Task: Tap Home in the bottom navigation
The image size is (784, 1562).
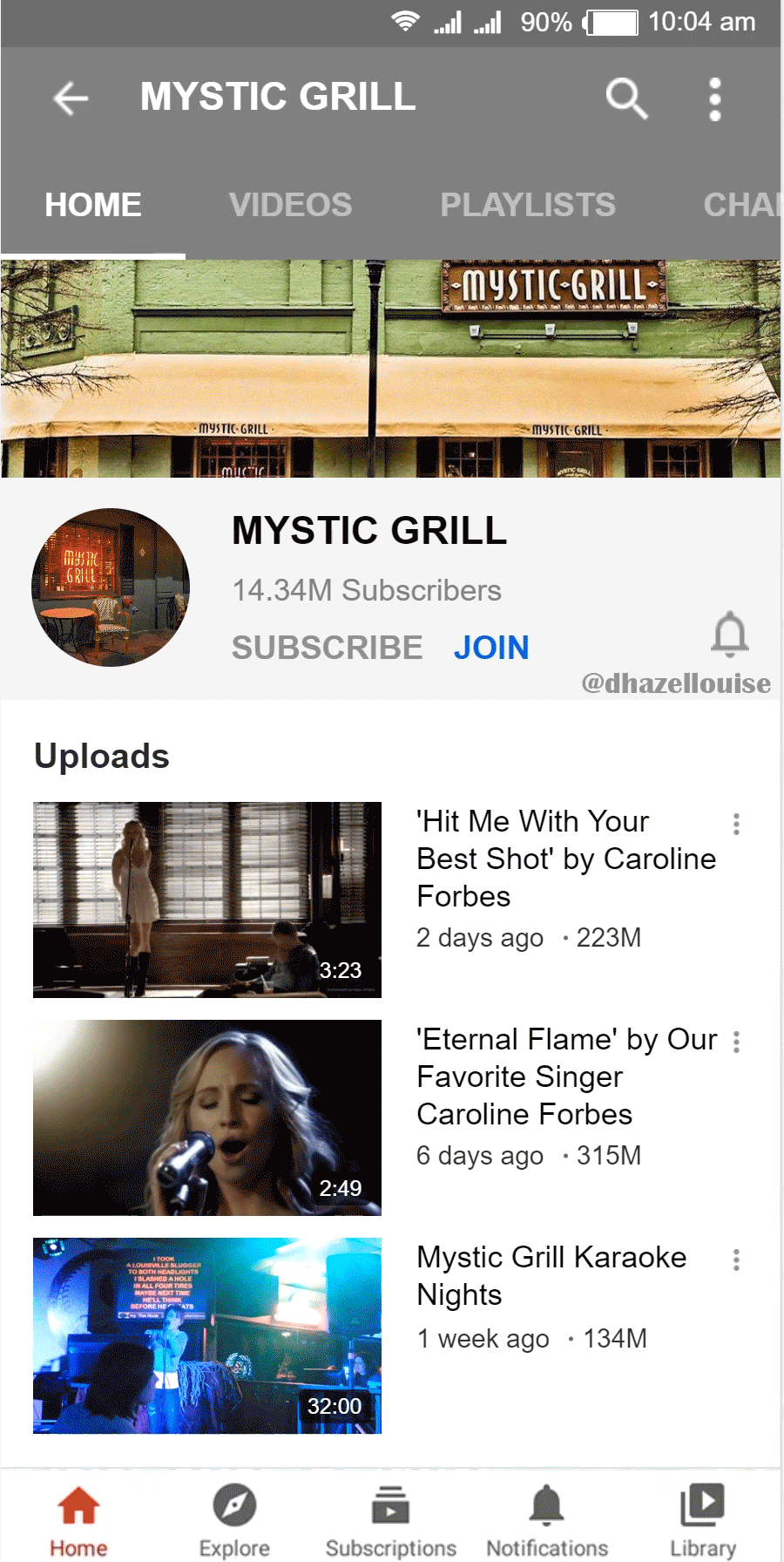Action: (78, 1521)
